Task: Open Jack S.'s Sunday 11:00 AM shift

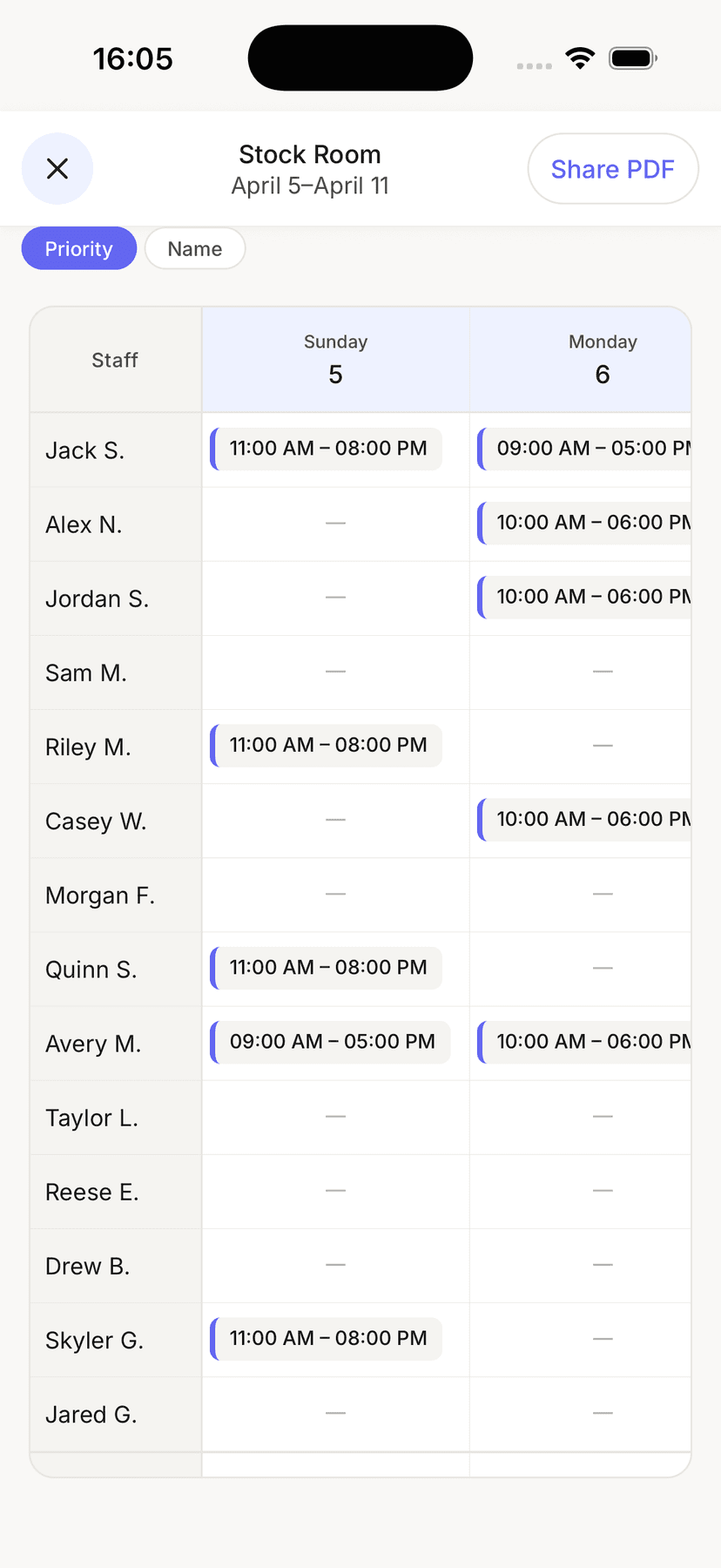Action: click(327, 449)
